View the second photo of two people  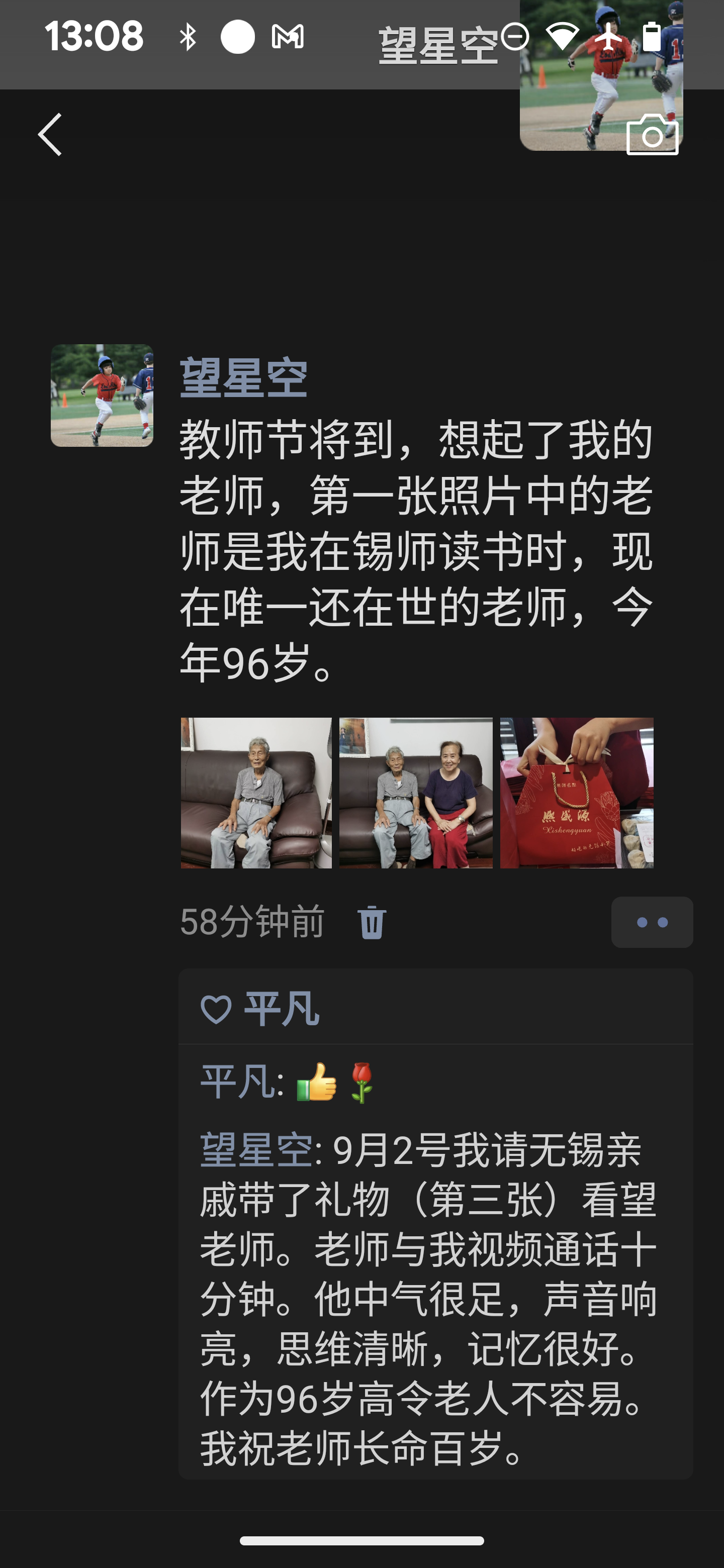tap(416, 793)
